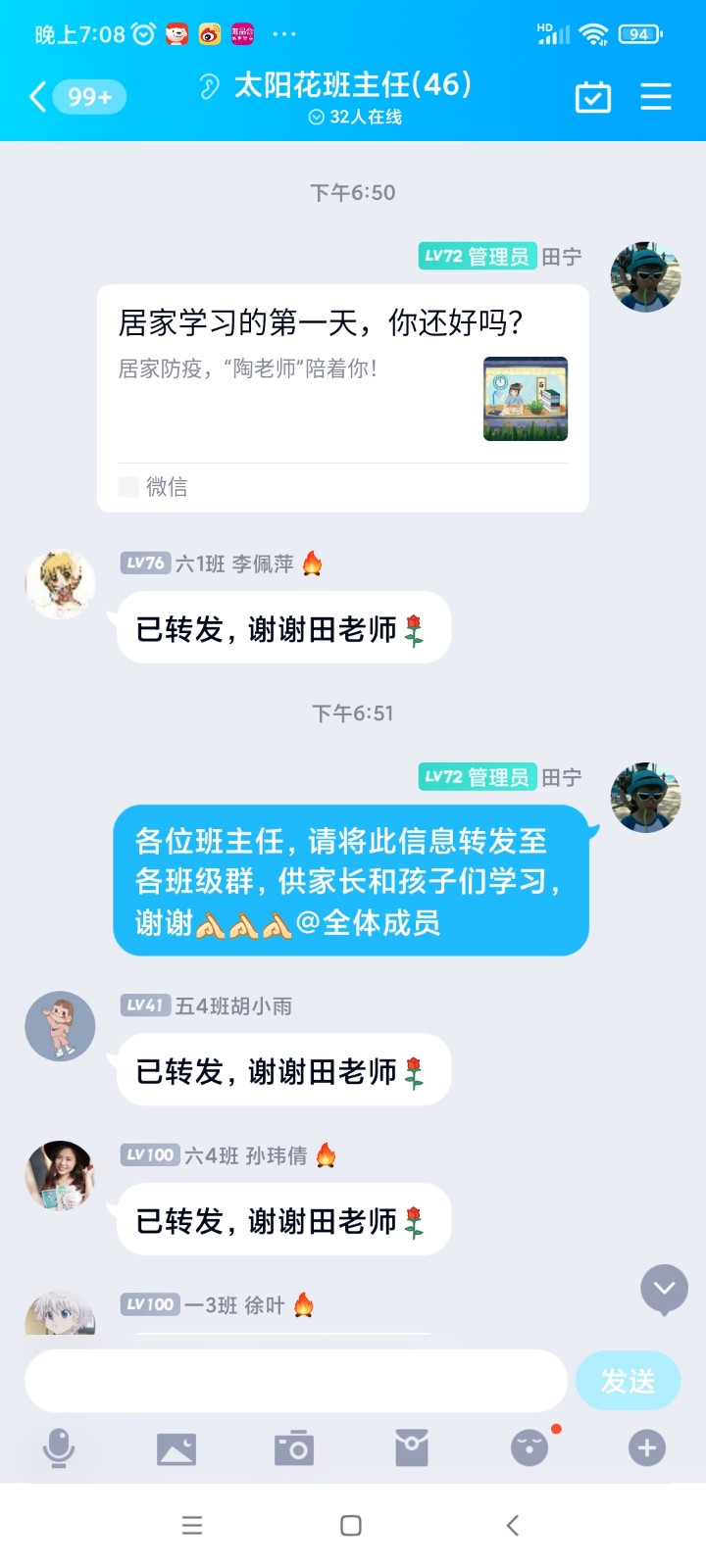Open more options with the plus icon
This screenshot has width=706, height=1568.
point(646,1447)
